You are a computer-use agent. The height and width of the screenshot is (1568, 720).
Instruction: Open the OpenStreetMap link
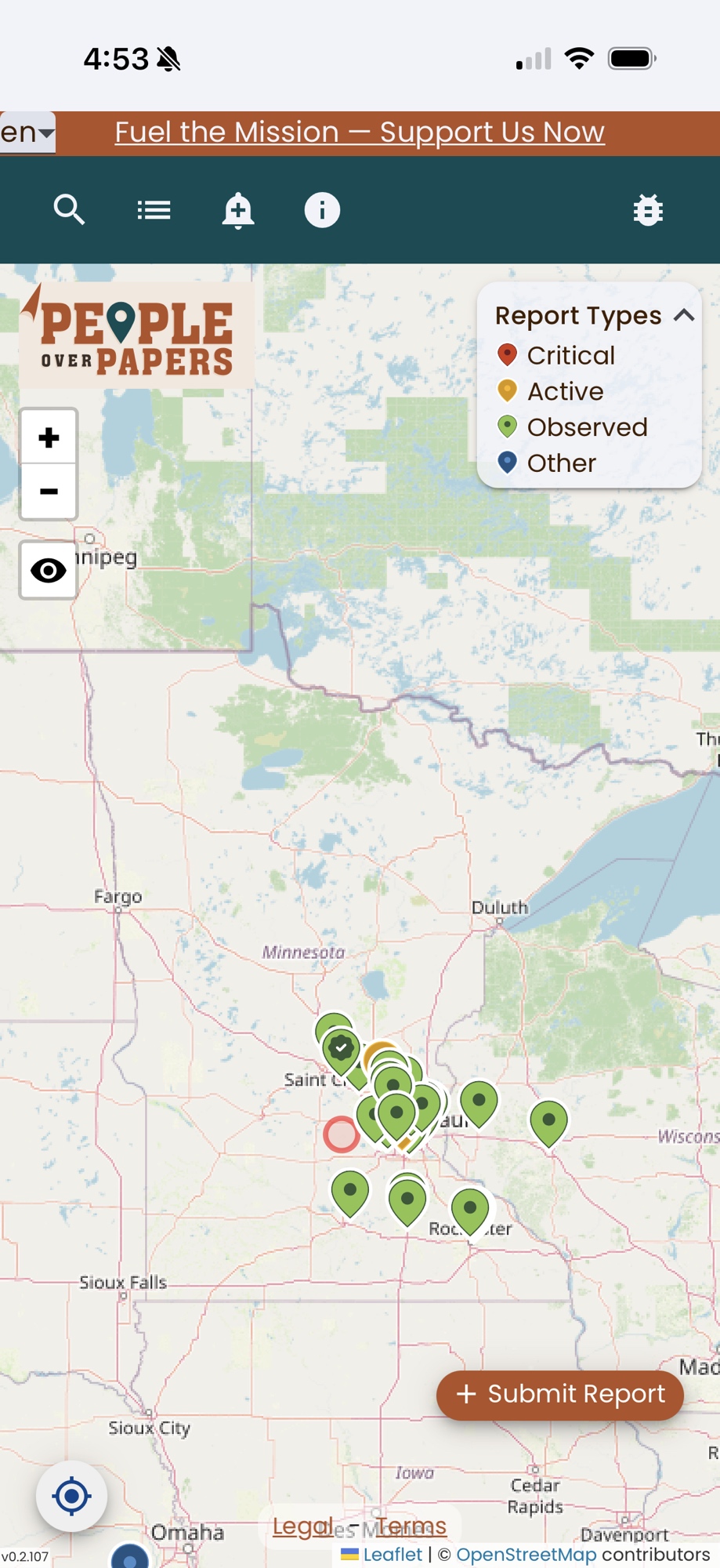(526, 1554)
